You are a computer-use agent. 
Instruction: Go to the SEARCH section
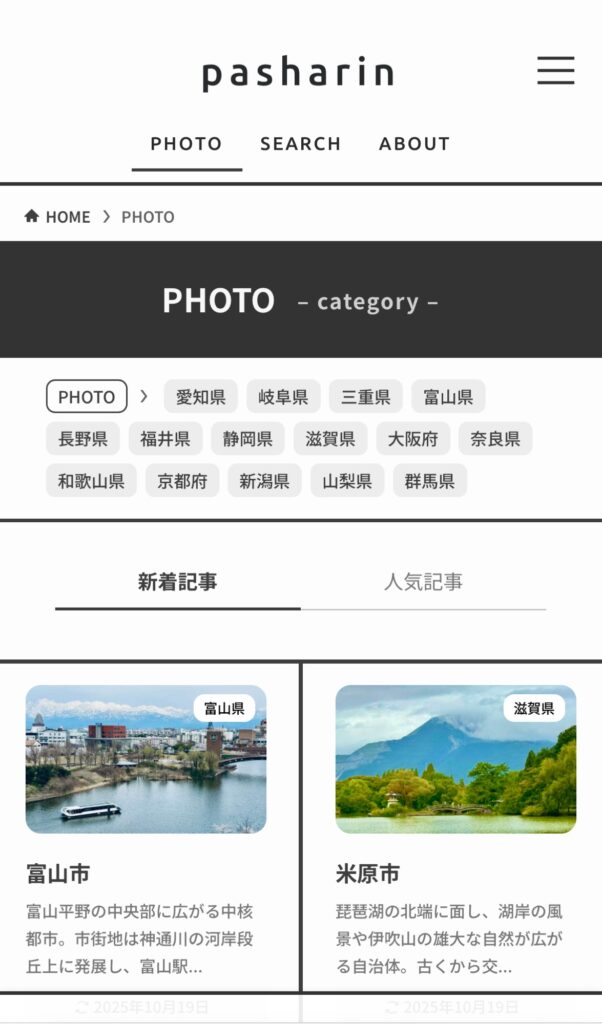point(300,144)
